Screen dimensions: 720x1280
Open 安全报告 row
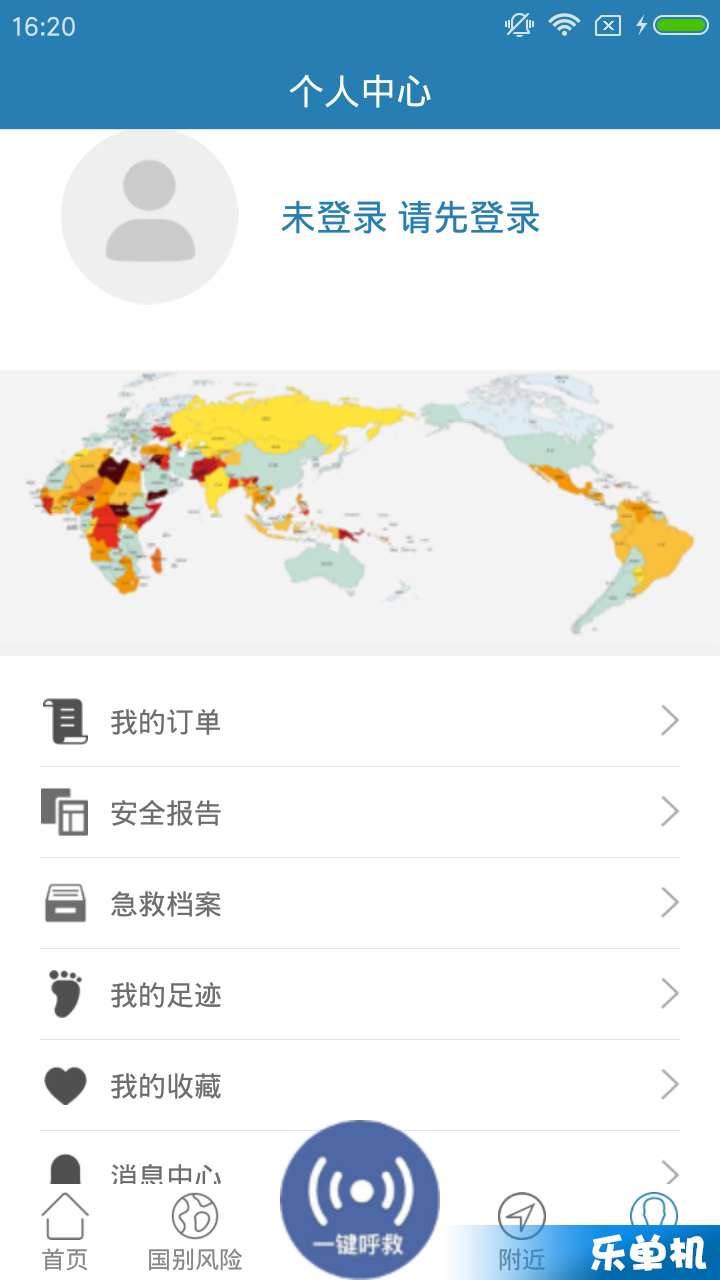point(360,813)
